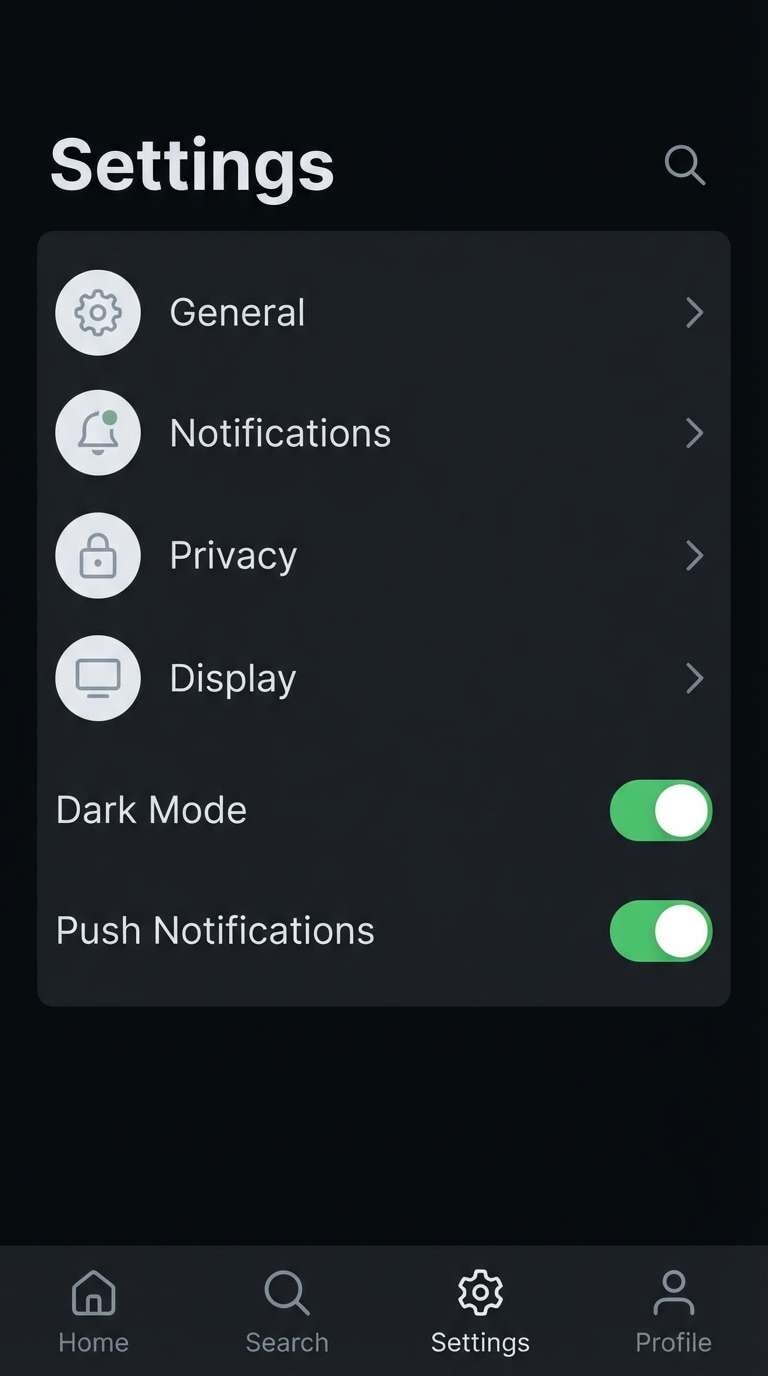Open the General settings gear icon
Viewport: 768px width, 1376px height.
click(x=97, y=312)
